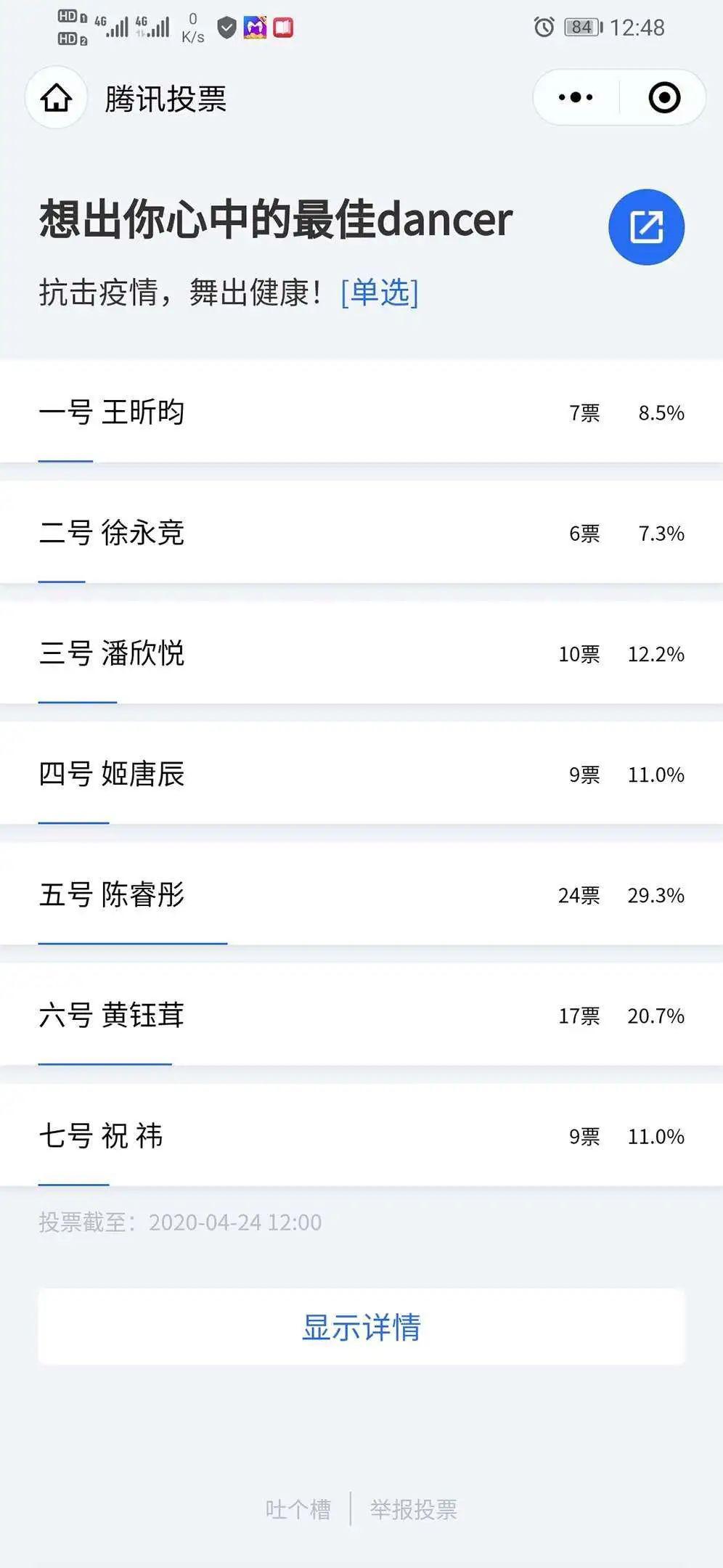Select option 三号 潘欣悦

click(x=361, y=653)
